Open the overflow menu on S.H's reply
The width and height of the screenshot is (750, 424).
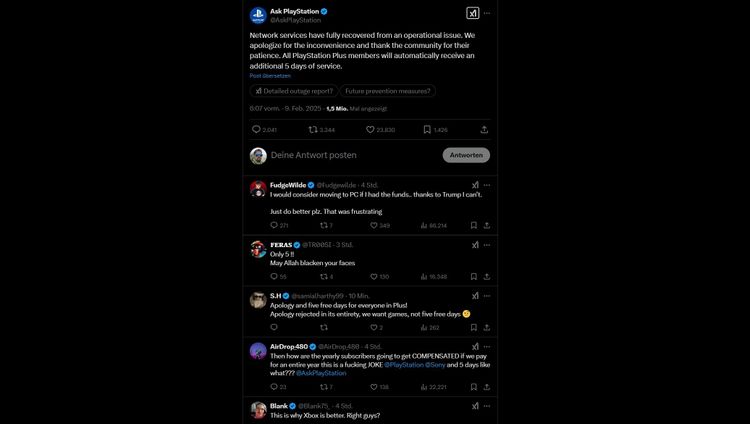click(x=487, y=296)
